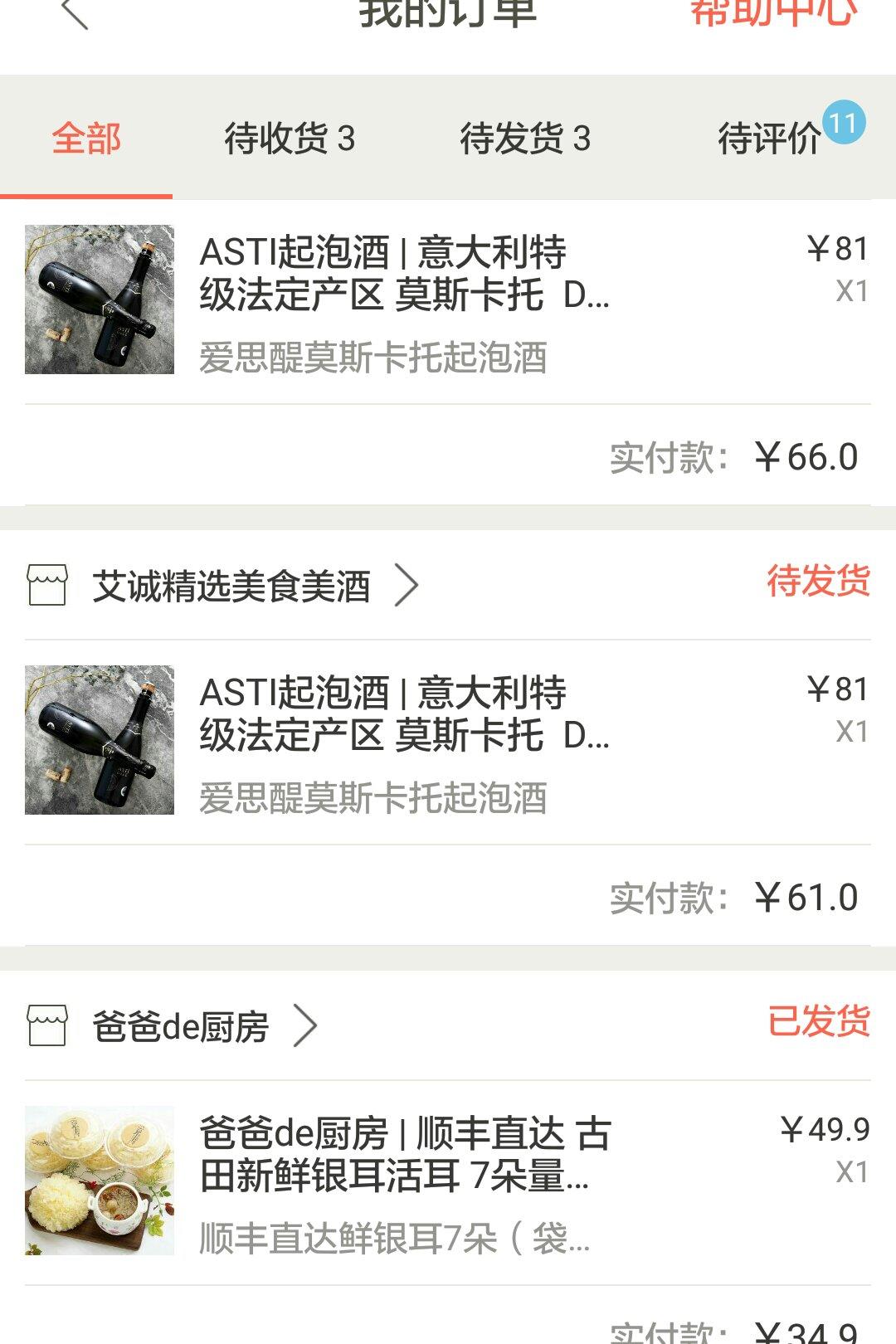This screenshot has width=896, height=1344.
Task: Open the 古田新鲜银耳 order item
Action: 404,1180
